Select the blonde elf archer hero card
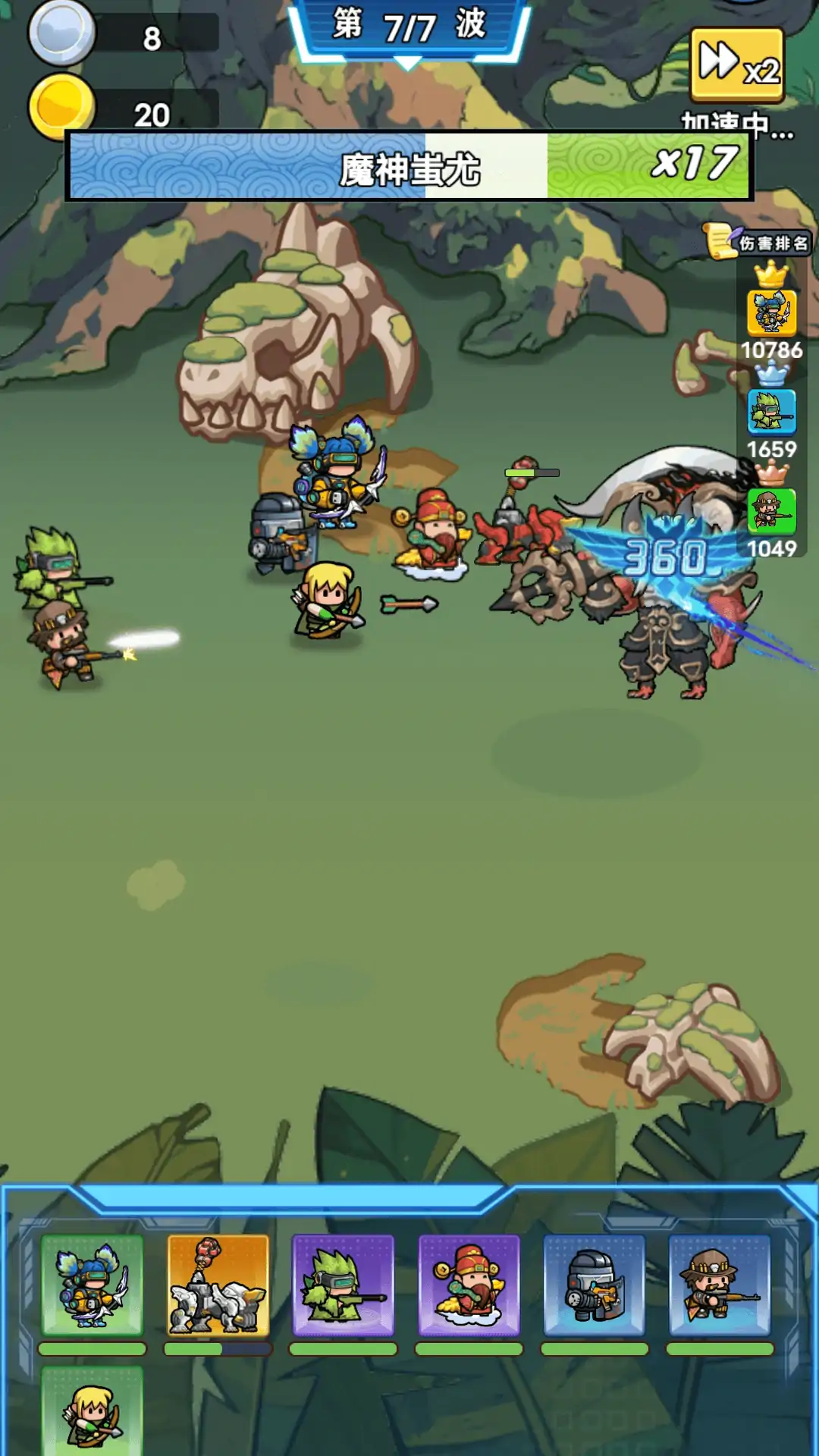819x1456 pixels. (92, 1412)
